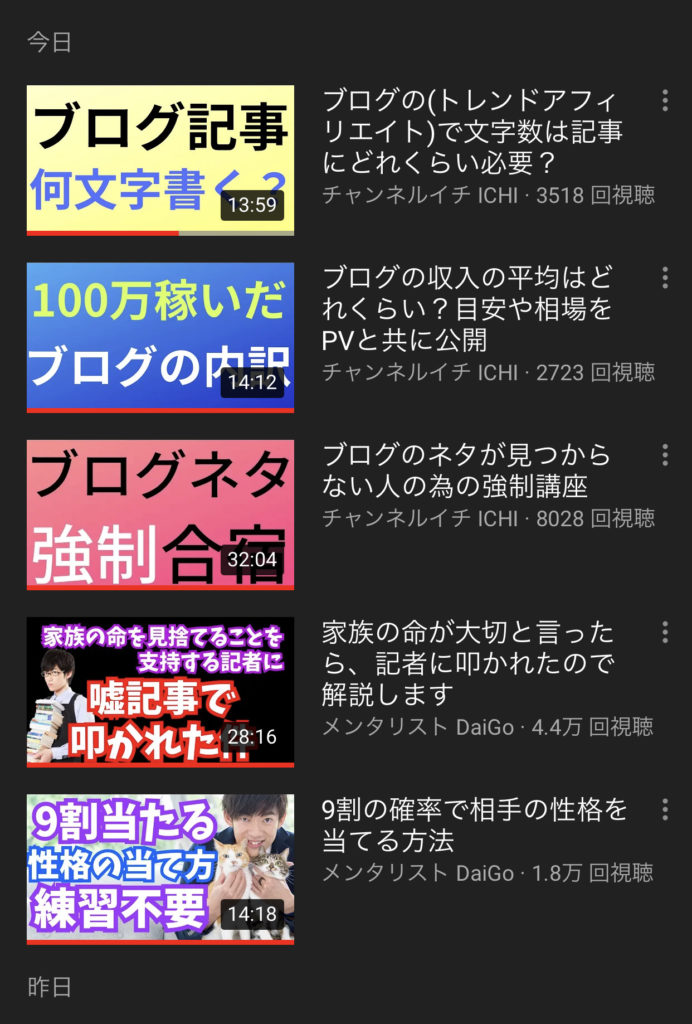Open the overflow menu for ブログの収入の平均 video
Screen dimensions: 692x1024
(x=664, y=277)
